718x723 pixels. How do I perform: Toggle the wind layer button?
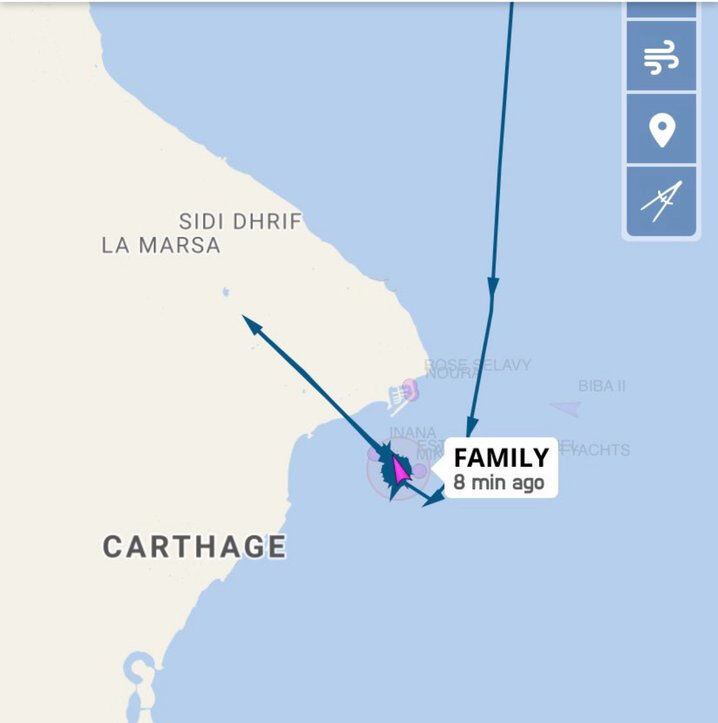(661, 58)
